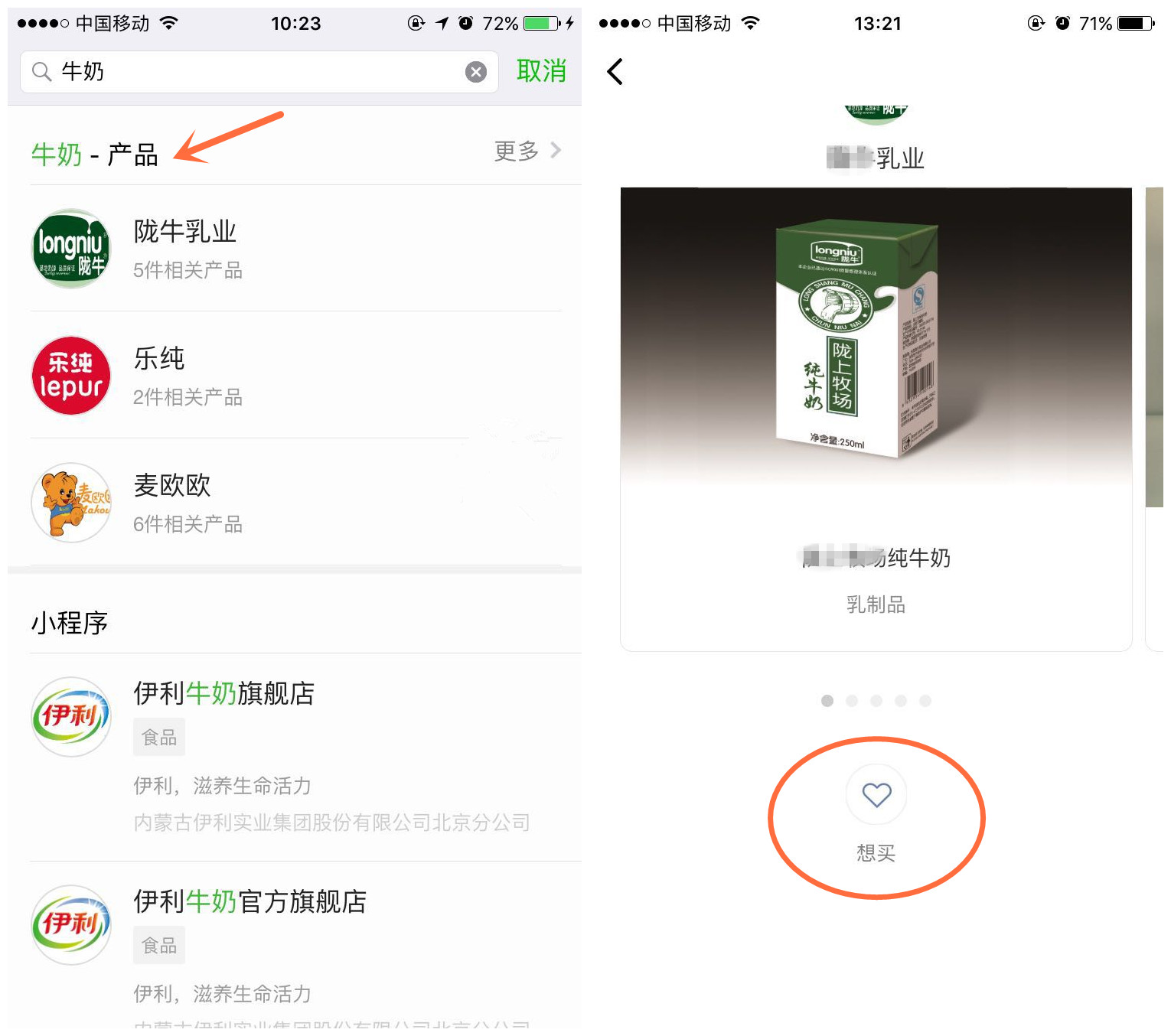Open the 纯牛奶 product card
Image resolution: width=1171 pixels, height=1036 pixels.
coord(876,419)
